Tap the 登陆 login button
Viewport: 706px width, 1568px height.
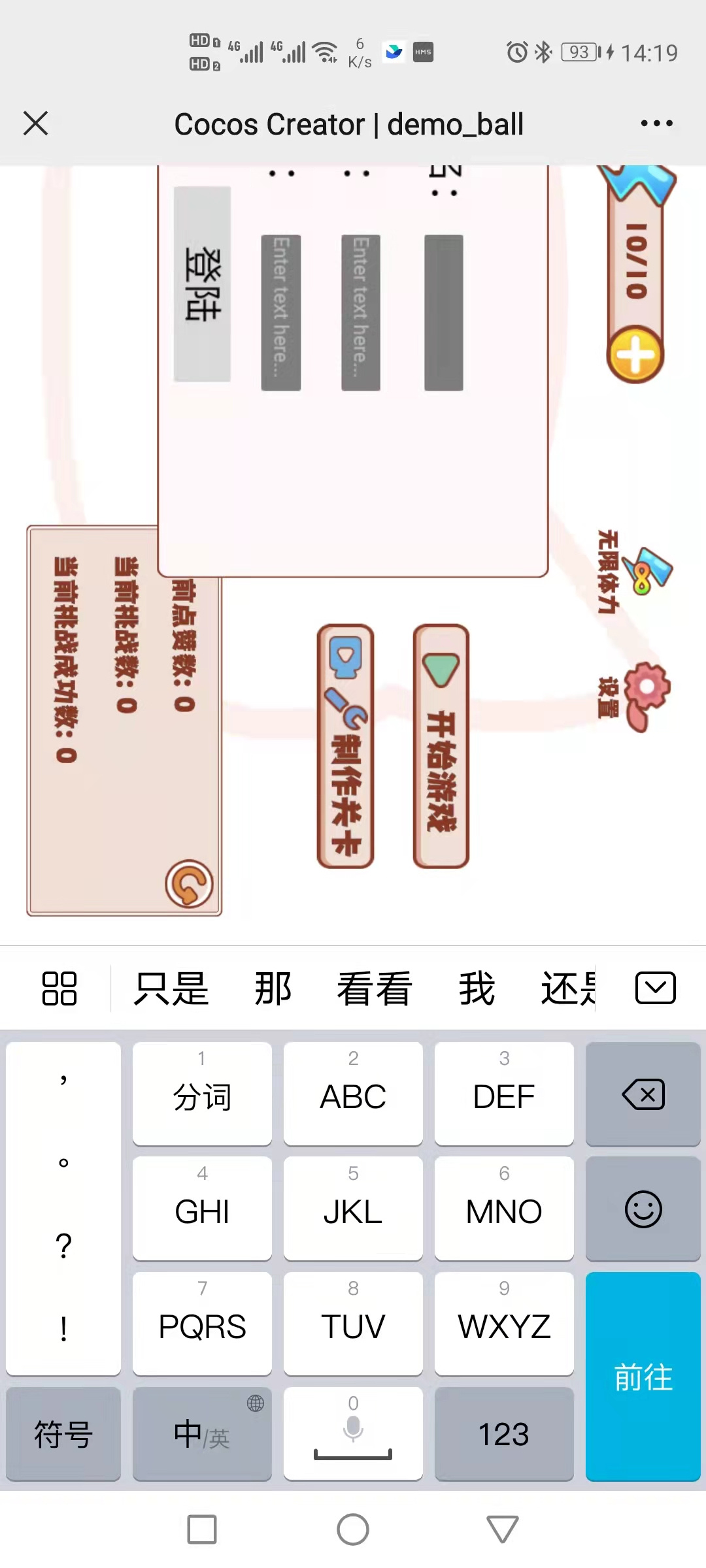[202, 284]
